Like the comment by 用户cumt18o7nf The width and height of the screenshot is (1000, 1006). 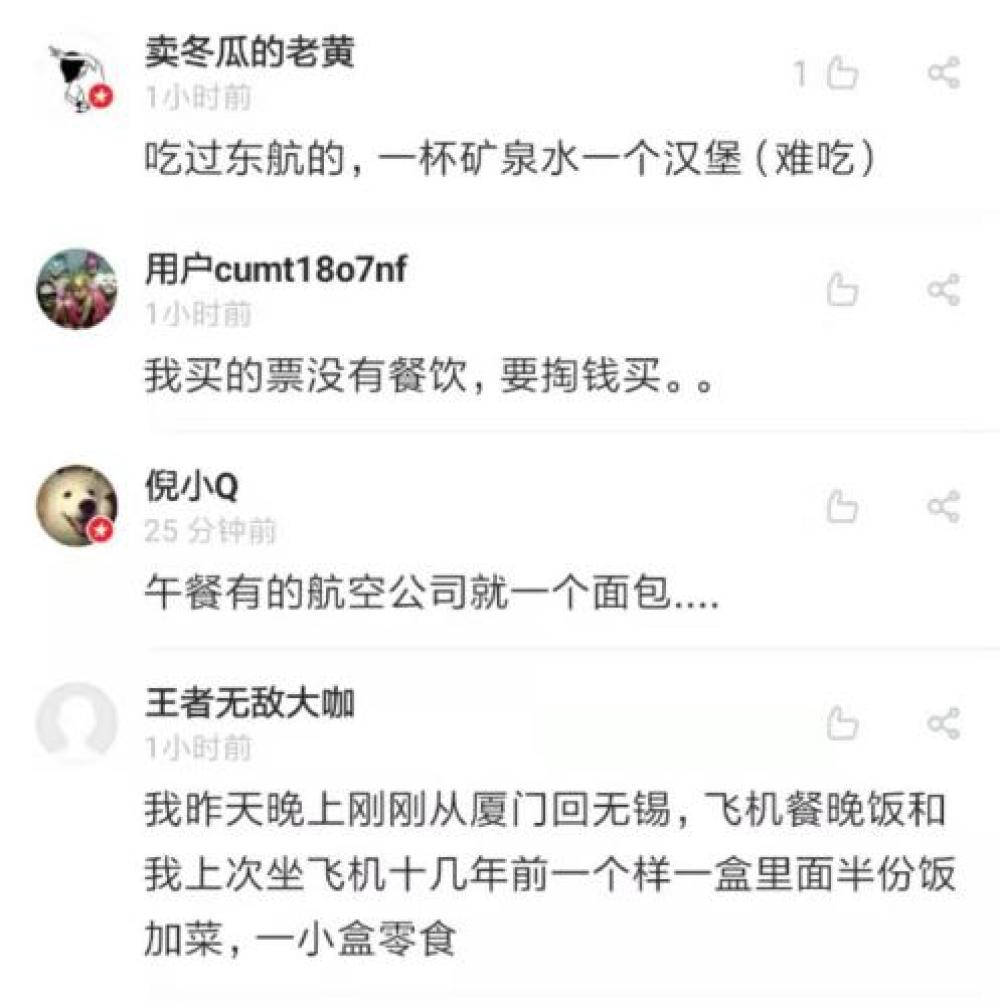point(842,290)
